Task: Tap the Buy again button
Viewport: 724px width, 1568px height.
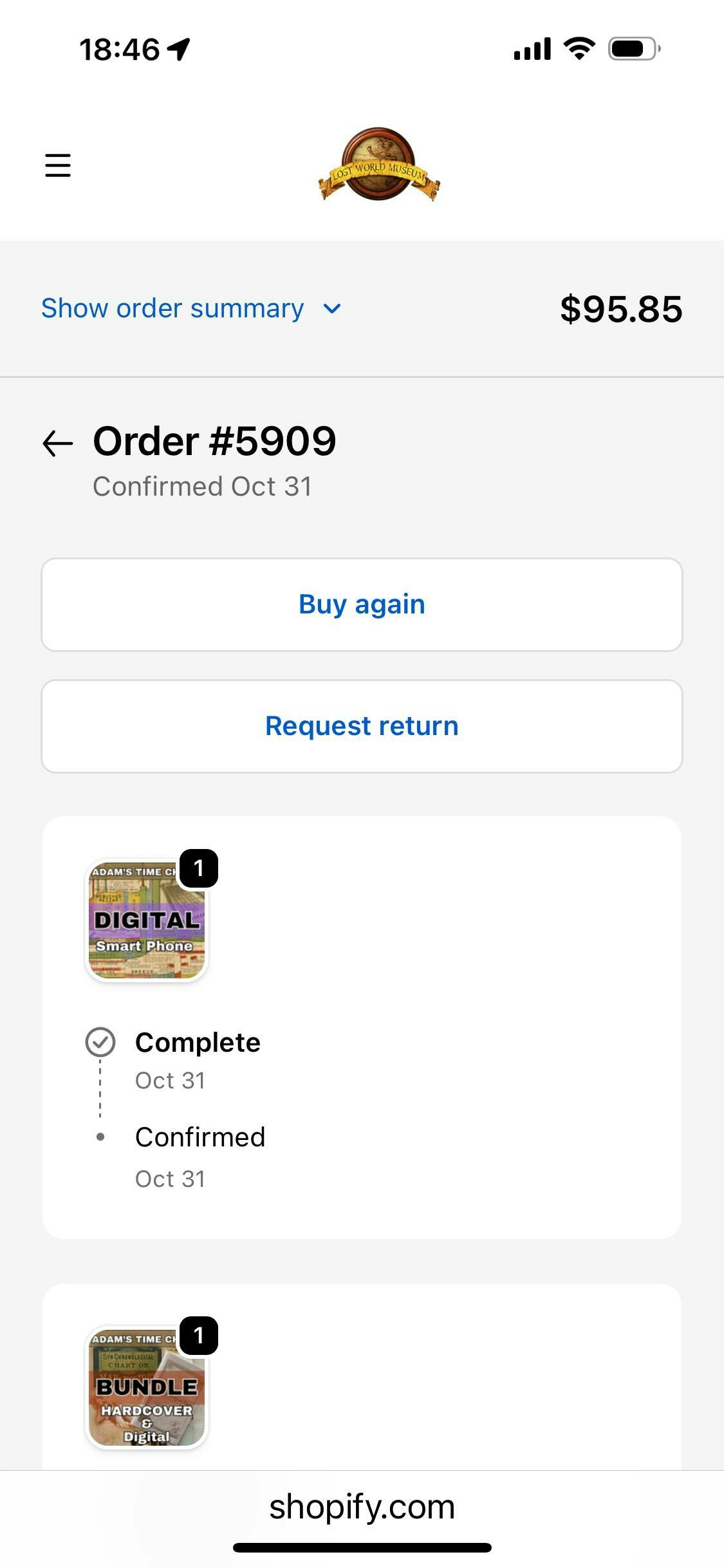Action: tap(362, 604)
